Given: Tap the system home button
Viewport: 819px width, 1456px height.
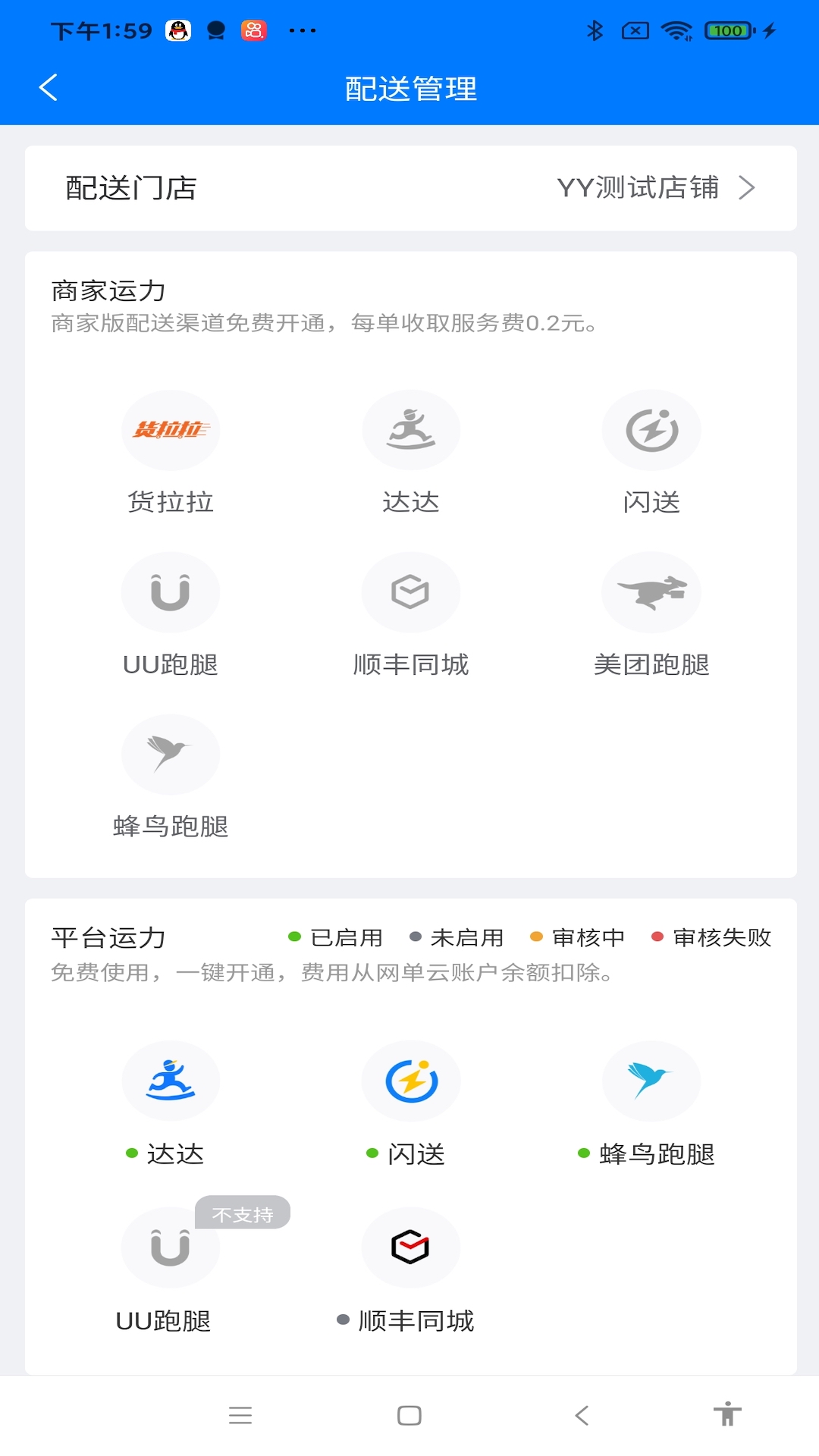Looking at the screenshot, I should 409,1415.
